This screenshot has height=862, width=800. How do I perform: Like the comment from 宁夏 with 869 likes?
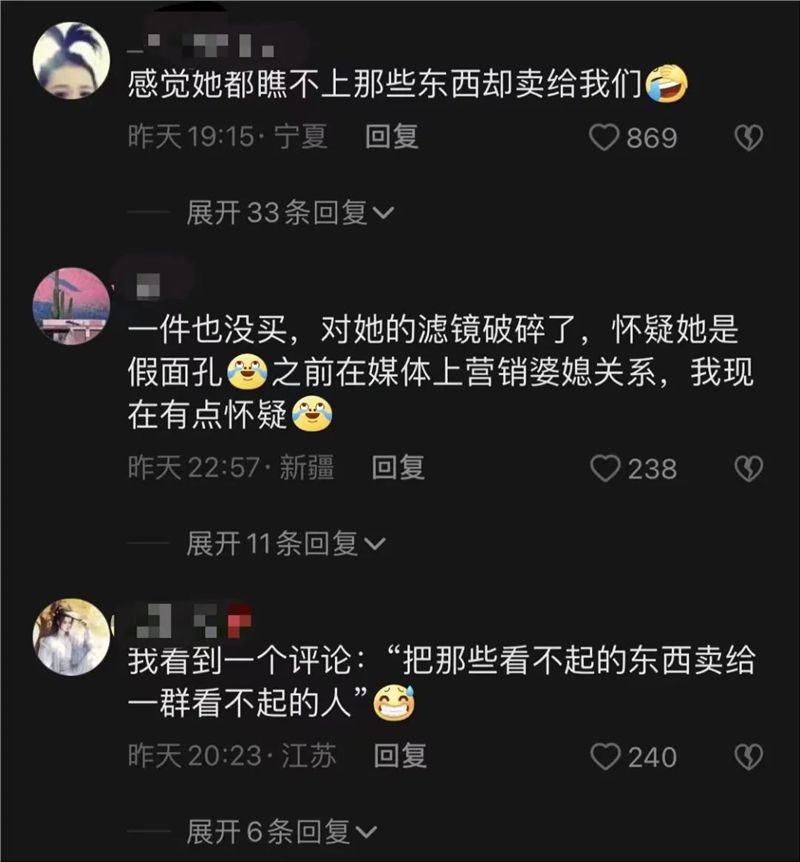pyautogui.click(x=604, y=138)
